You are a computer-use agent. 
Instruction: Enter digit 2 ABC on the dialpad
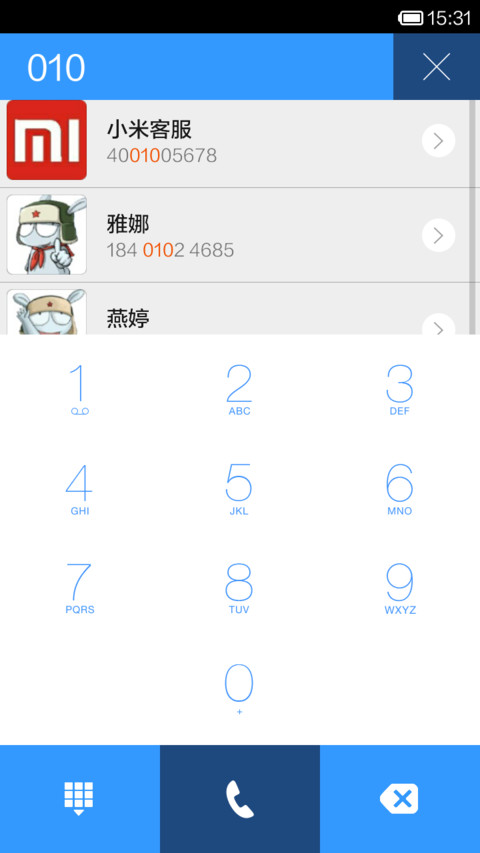click(239, 390)
